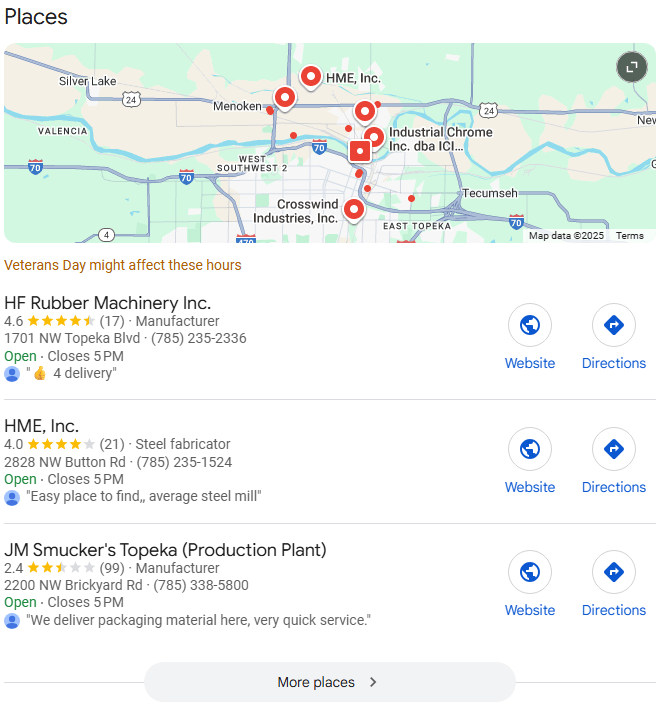
Task: Show more places
Action: click(329, 682)
